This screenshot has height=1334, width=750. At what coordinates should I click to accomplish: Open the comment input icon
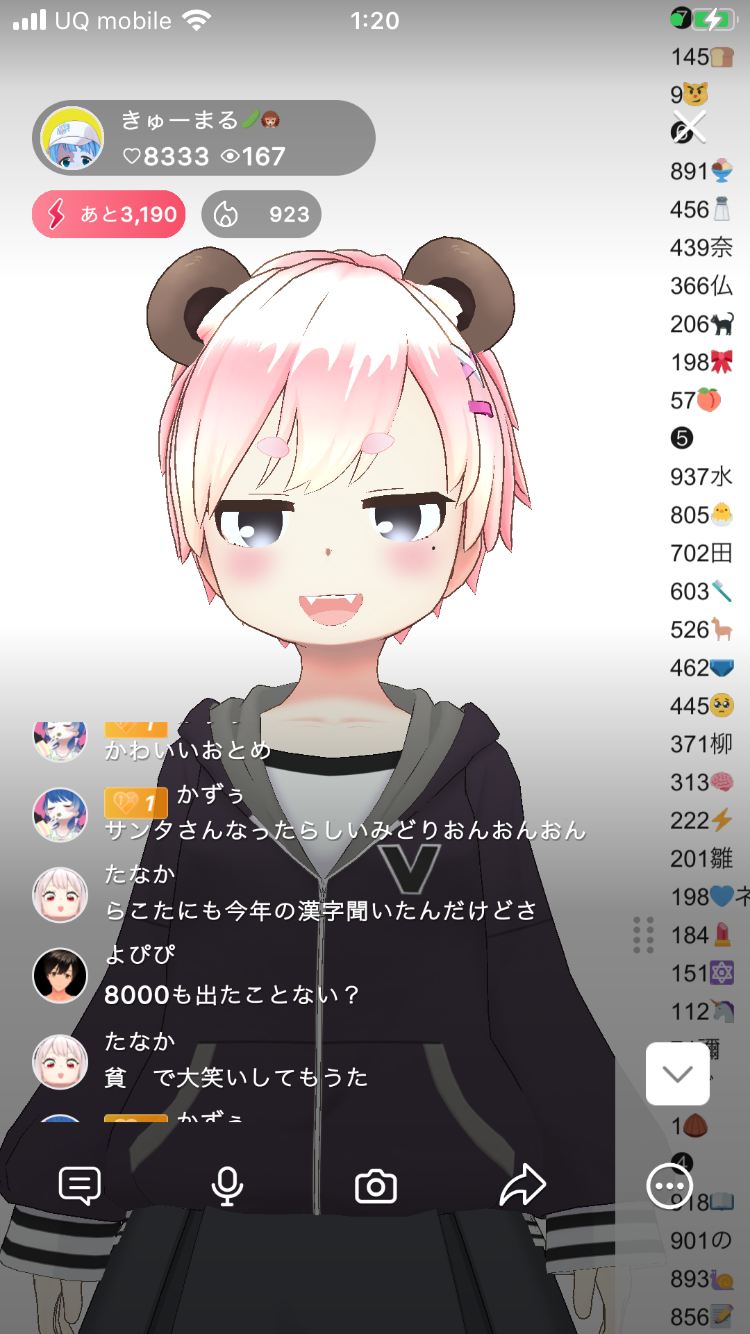80,1186
